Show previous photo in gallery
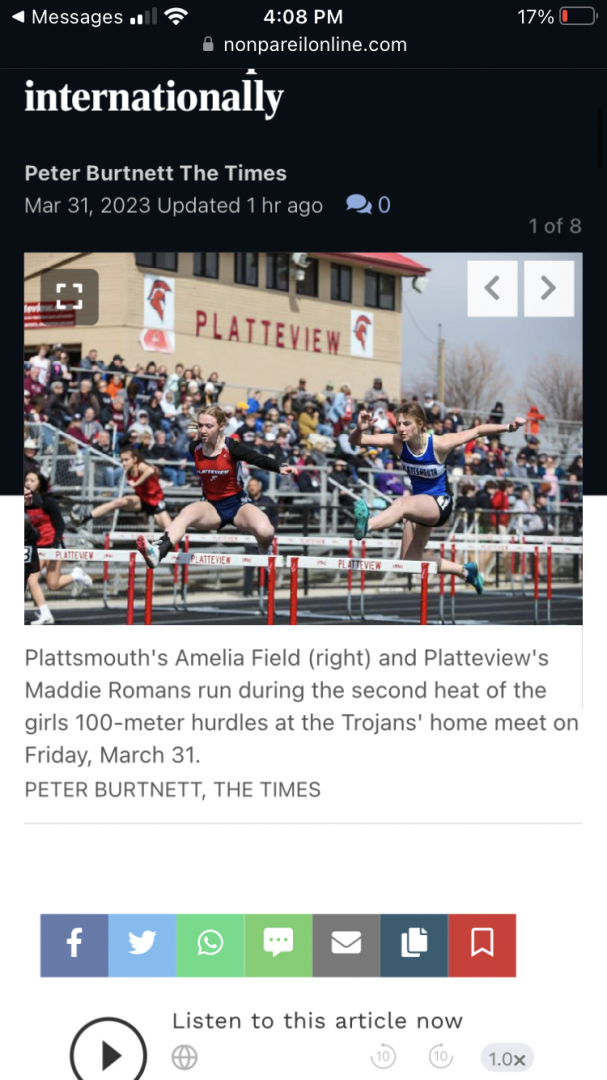Viewport: 607px width, 1080px height. (492, 289)
